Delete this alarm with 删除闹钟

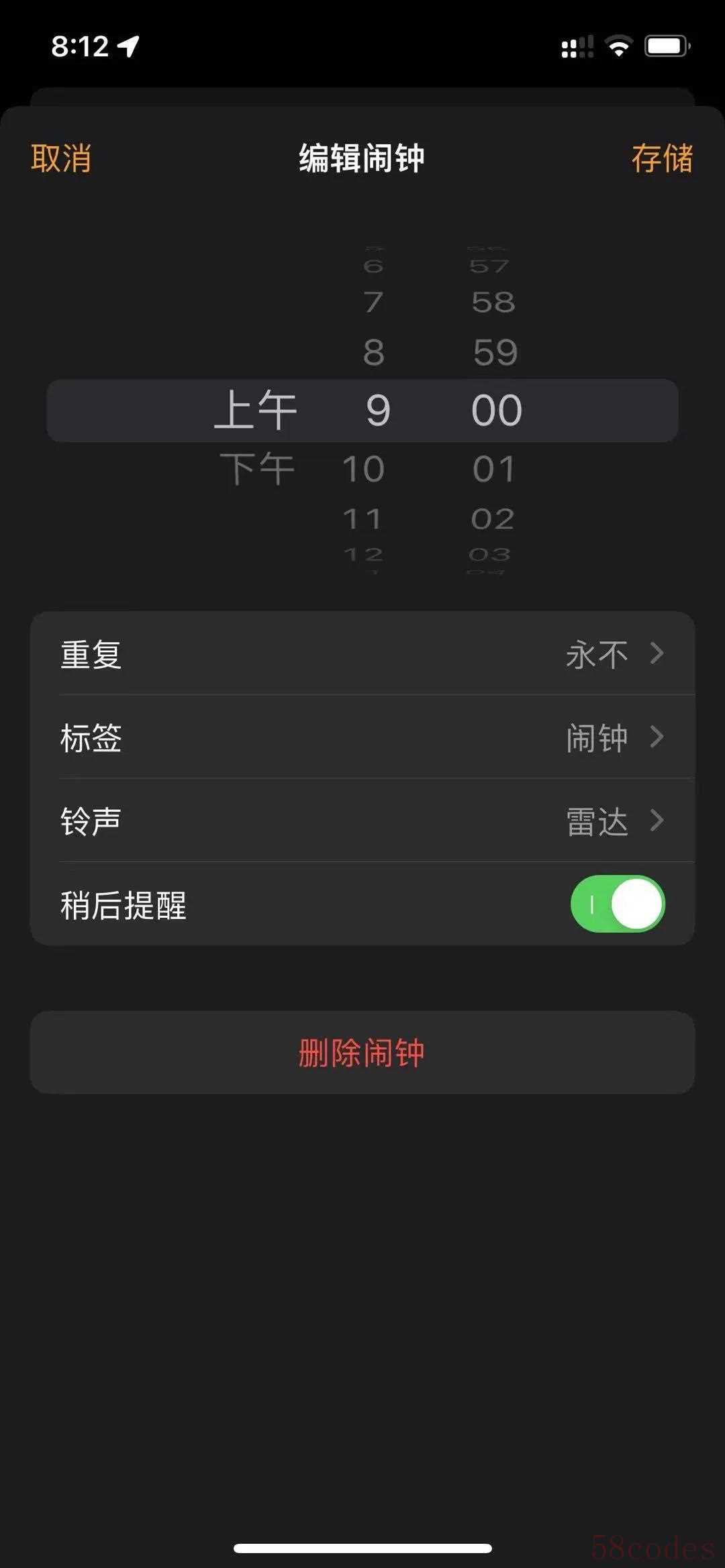tap(362, 1052)
